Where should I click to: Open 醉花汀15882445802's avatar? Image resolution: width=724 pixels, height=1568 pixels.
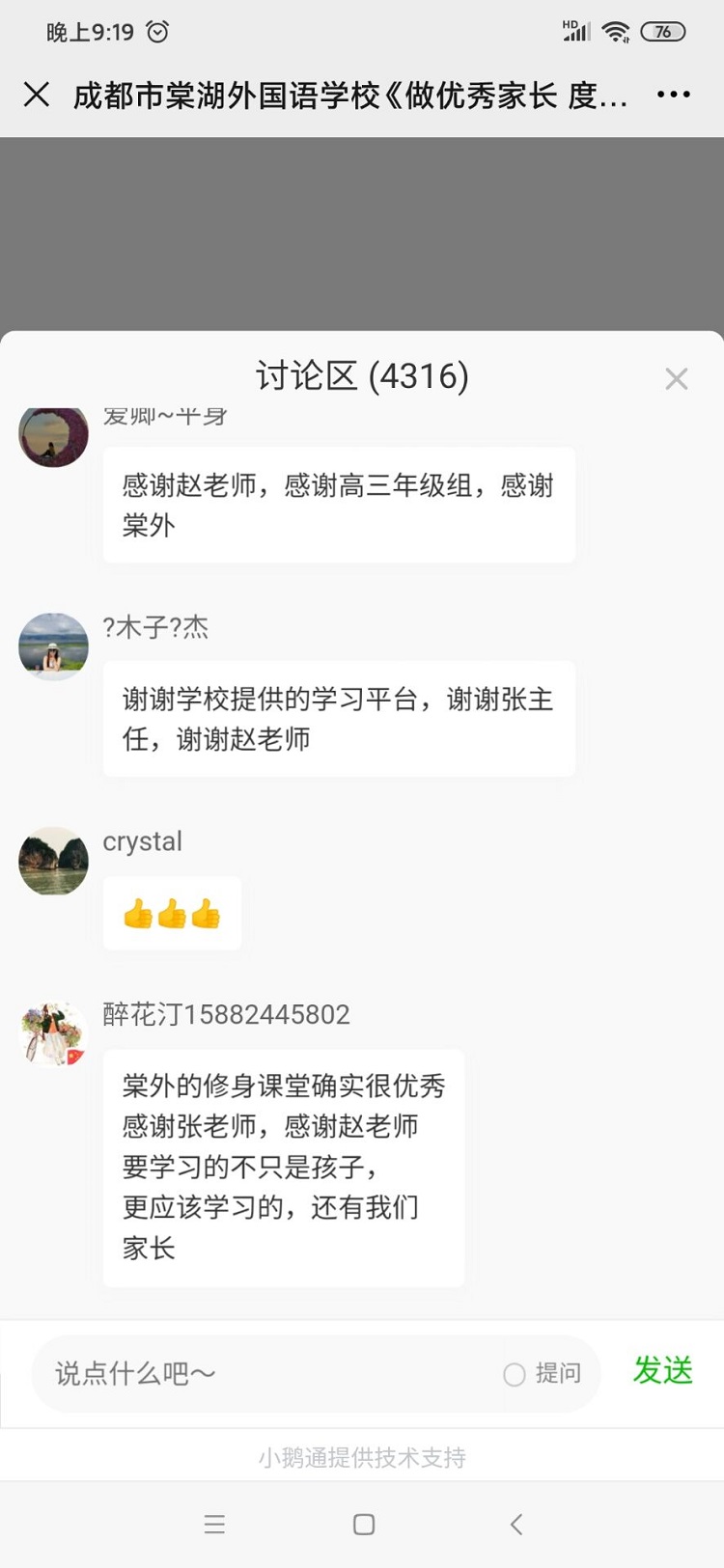[x=53, y=1034]
